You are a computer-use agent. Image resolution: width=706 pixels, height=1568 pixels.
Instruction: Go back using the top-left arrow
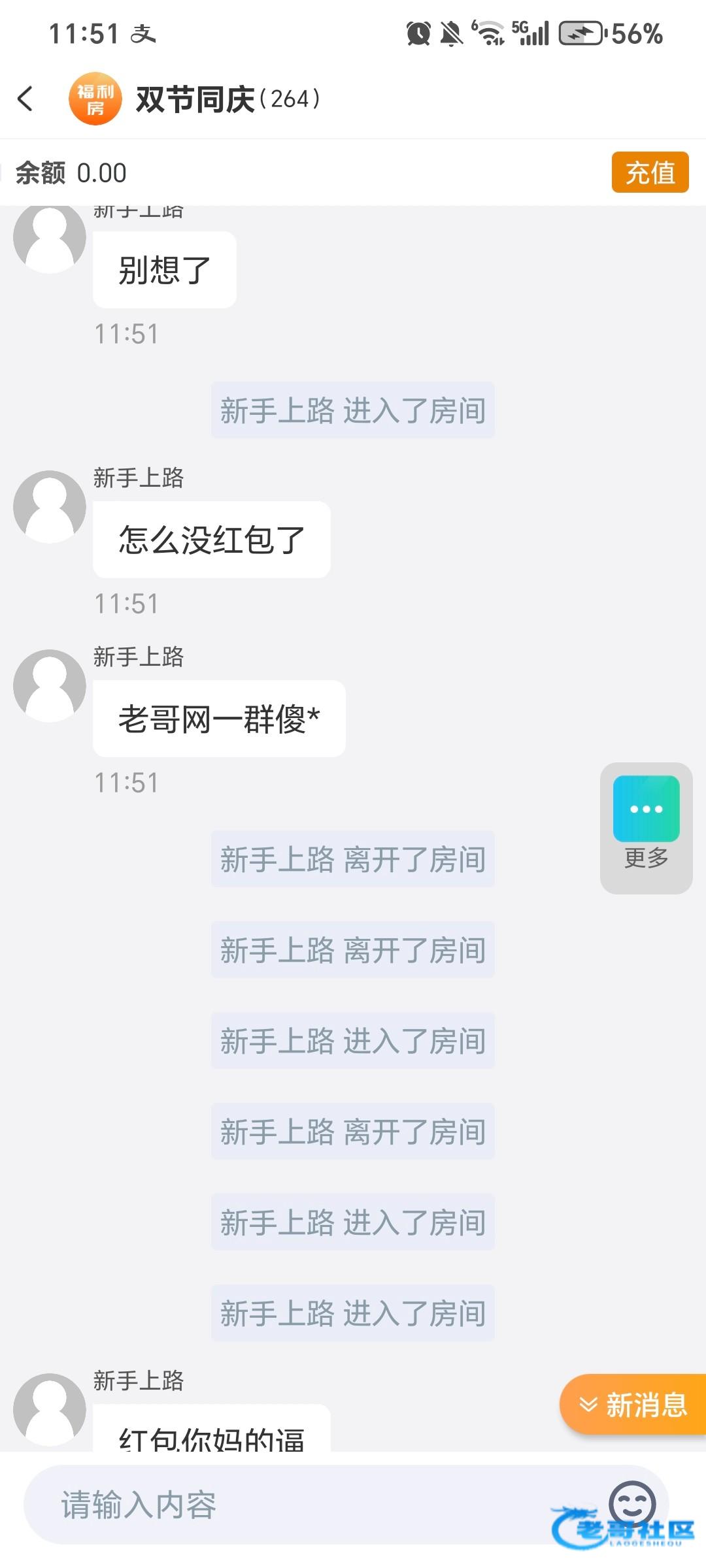[25, 99]
